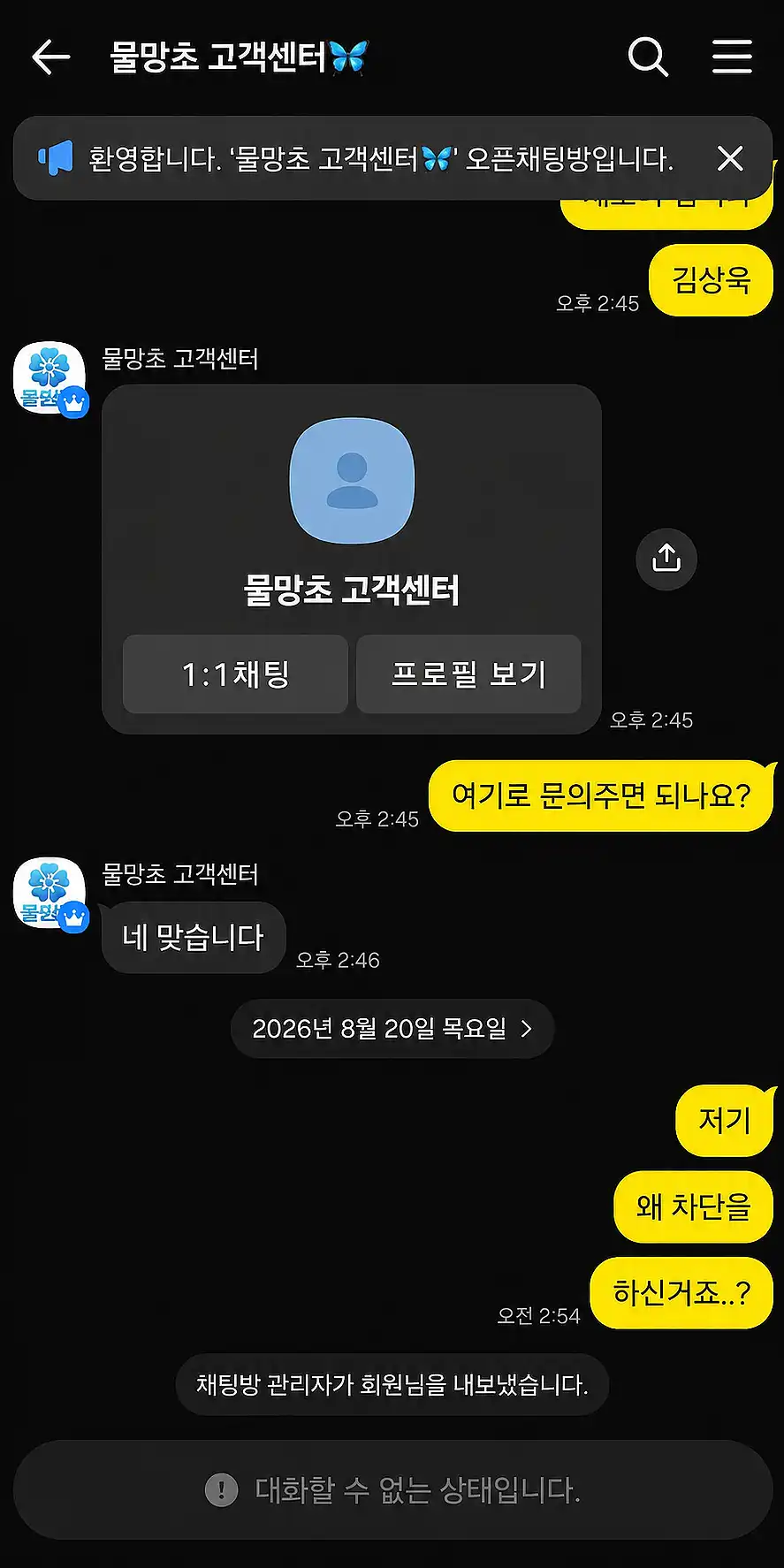This screenshot has height=1568, width=784.
Task: Open the 2026년 8월 20일 date chip
Action: point(392,1029)
